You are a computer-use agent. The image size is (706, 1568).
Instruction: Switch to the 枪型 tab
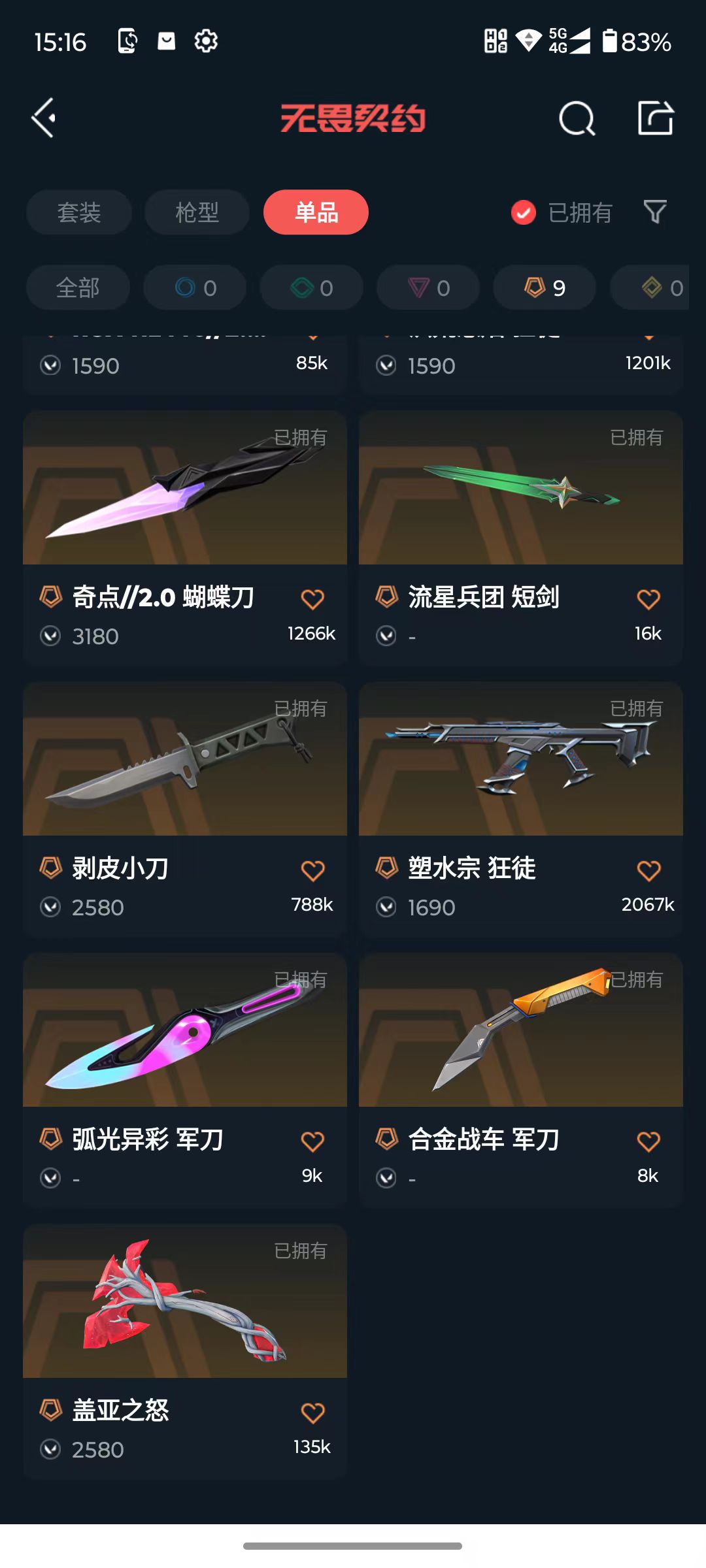197,212
